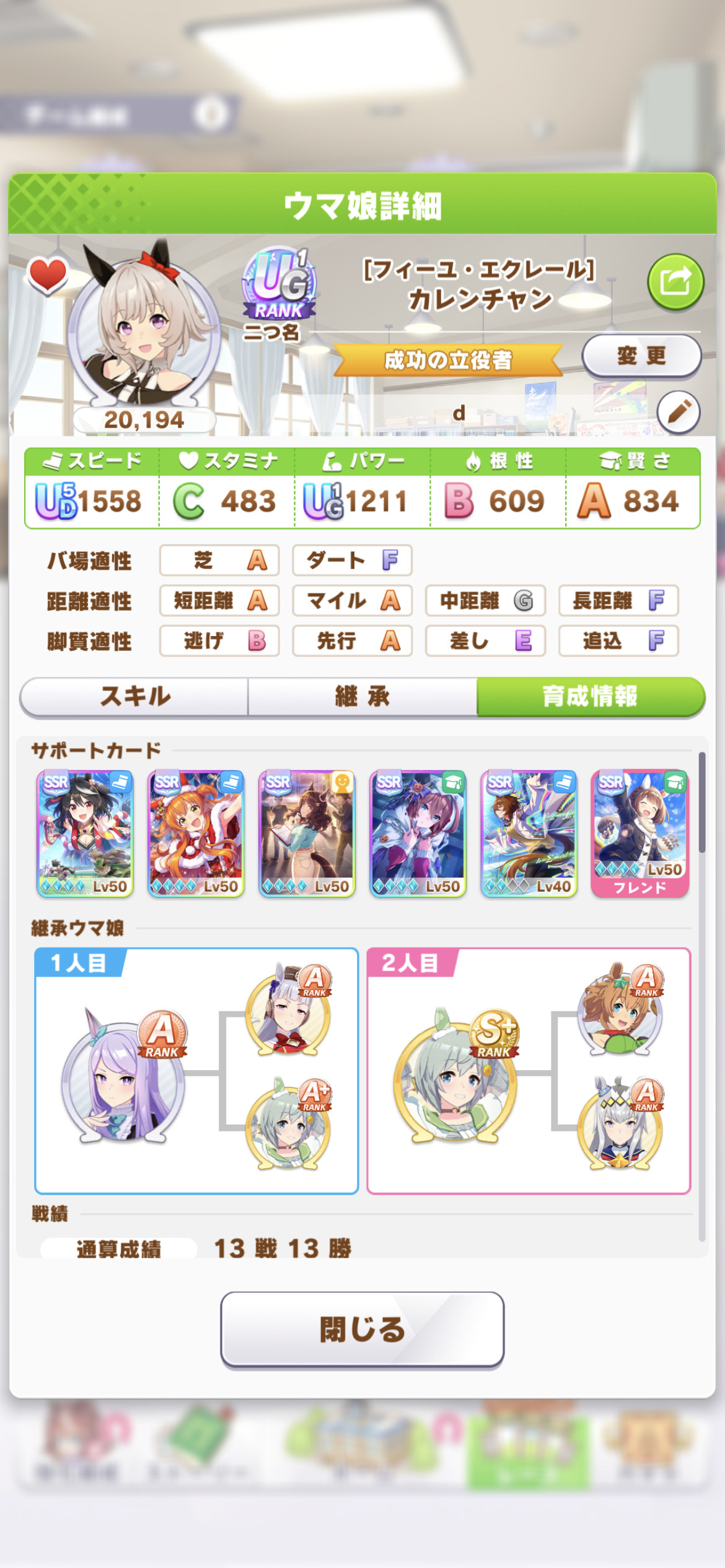Open the Santa-costume SSR support card
The height and width of the screenshot is (1568, 725).
click(x=196, y=834)
